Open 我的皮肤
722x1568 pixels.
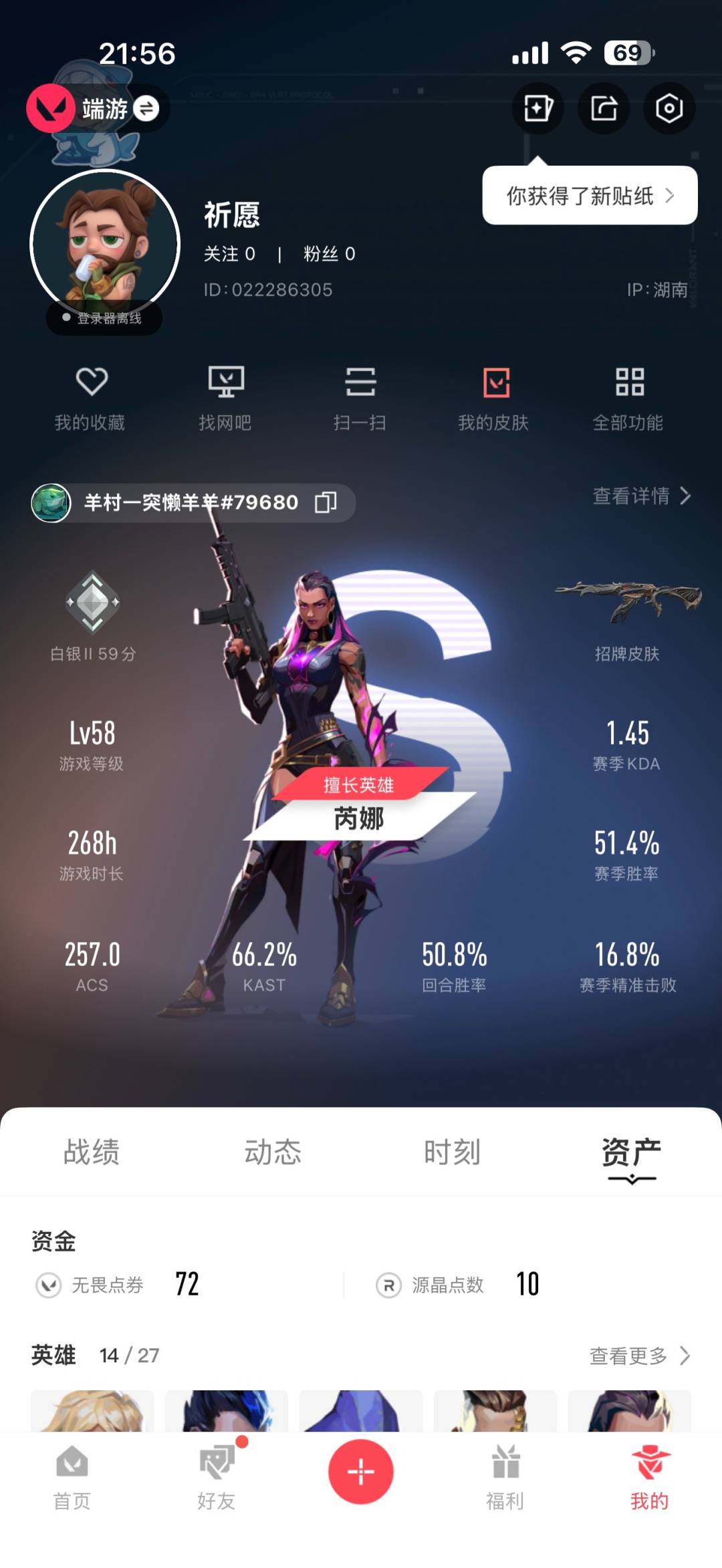point(494,398)
